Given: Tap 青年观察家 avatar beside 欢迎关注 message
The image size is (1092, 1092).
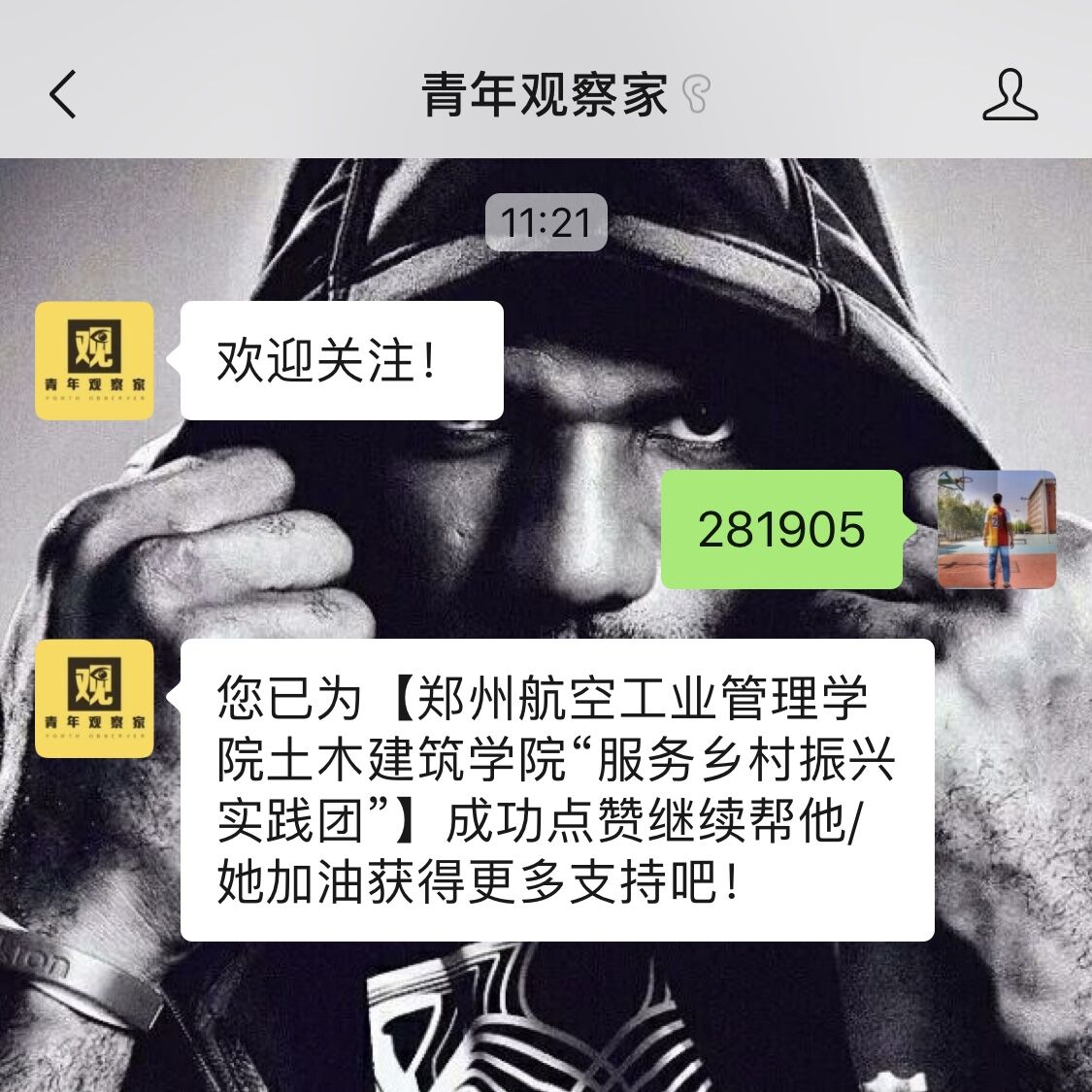Looking at the screenshot, I should click(x=94, y=360).
